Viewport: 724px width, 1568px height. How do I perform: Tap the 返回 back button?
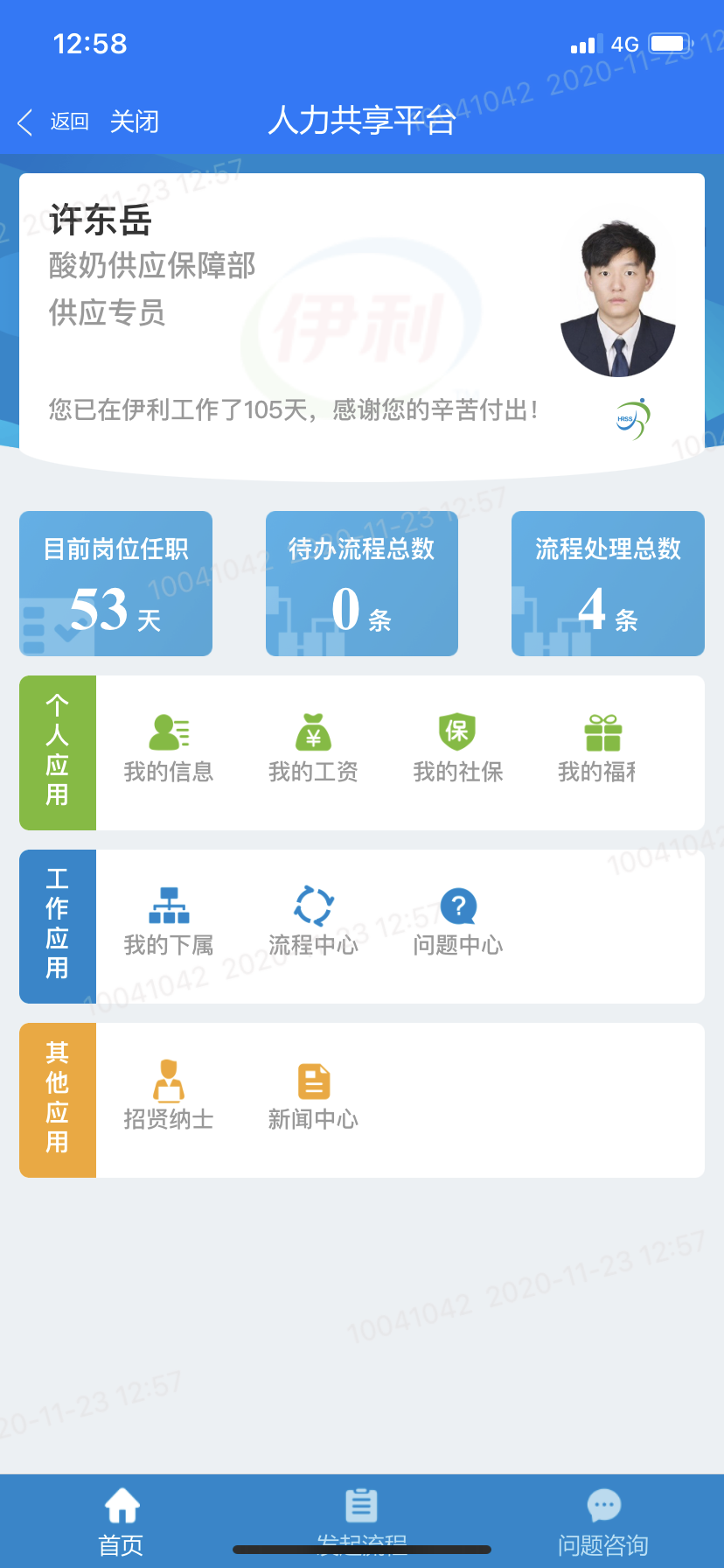[x=54, y=122]
